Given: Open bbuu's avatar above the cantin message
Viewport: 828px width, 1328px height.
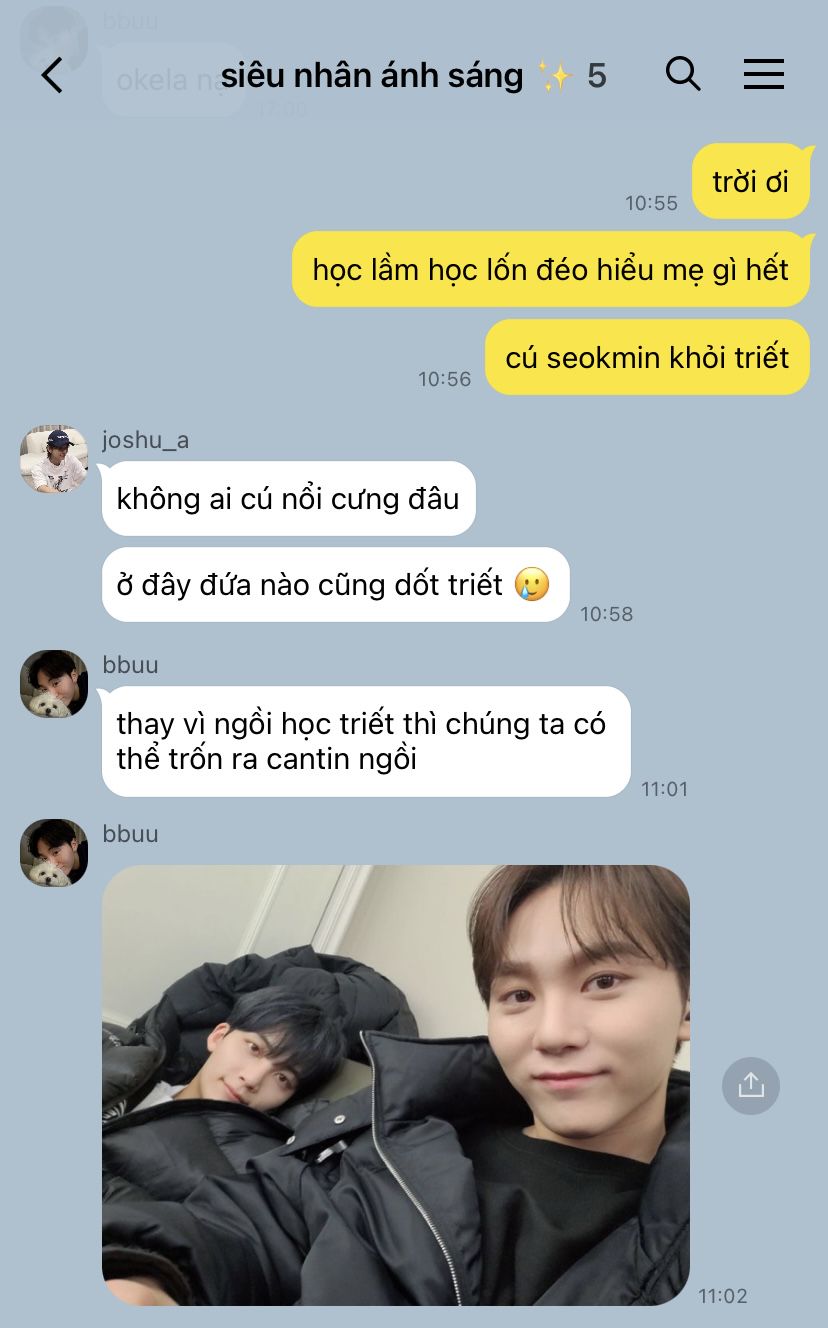Looking at the screenshot, I should (x=54, y=684).
